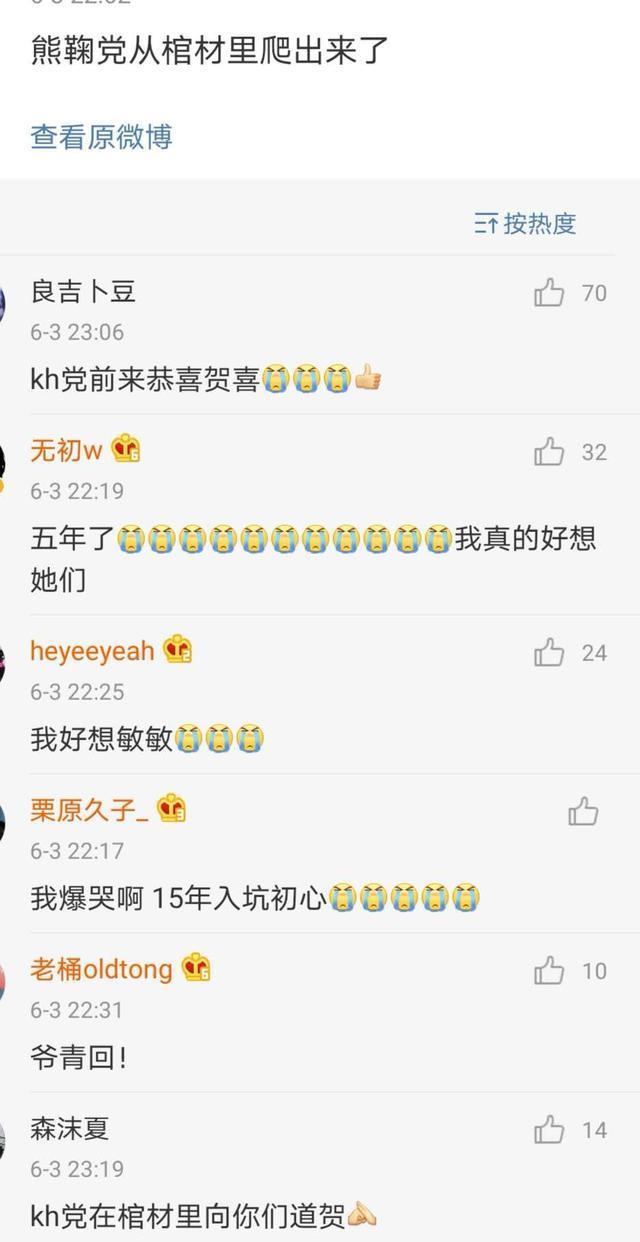640x1242 pixels.
Task: Change comment sorting via 按热度
Action: click(x=526, y=223)
